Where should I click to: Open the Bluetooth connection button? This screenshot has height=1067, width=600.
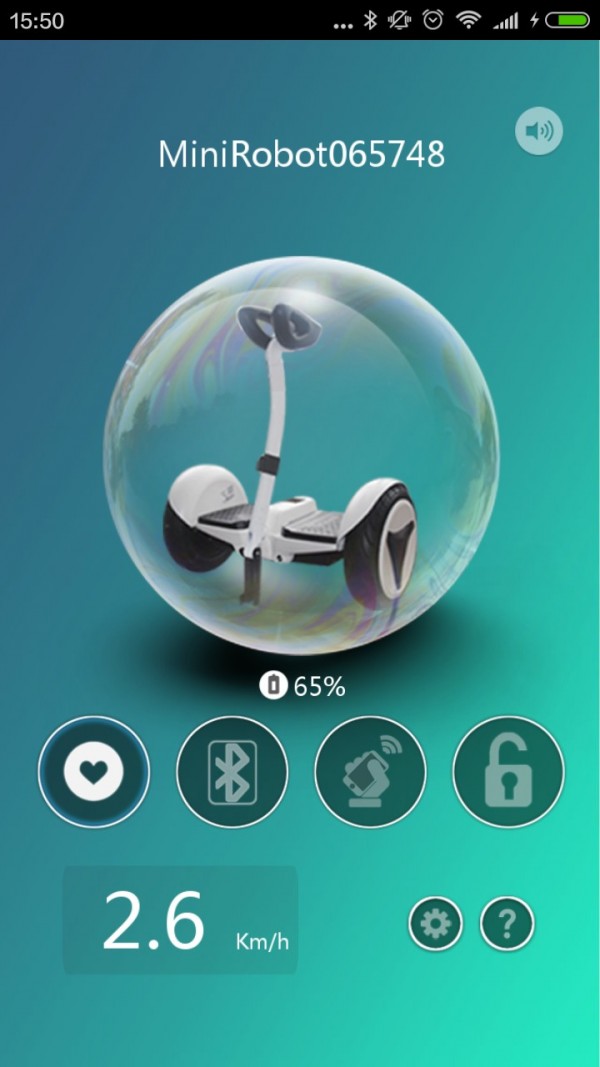232,772
